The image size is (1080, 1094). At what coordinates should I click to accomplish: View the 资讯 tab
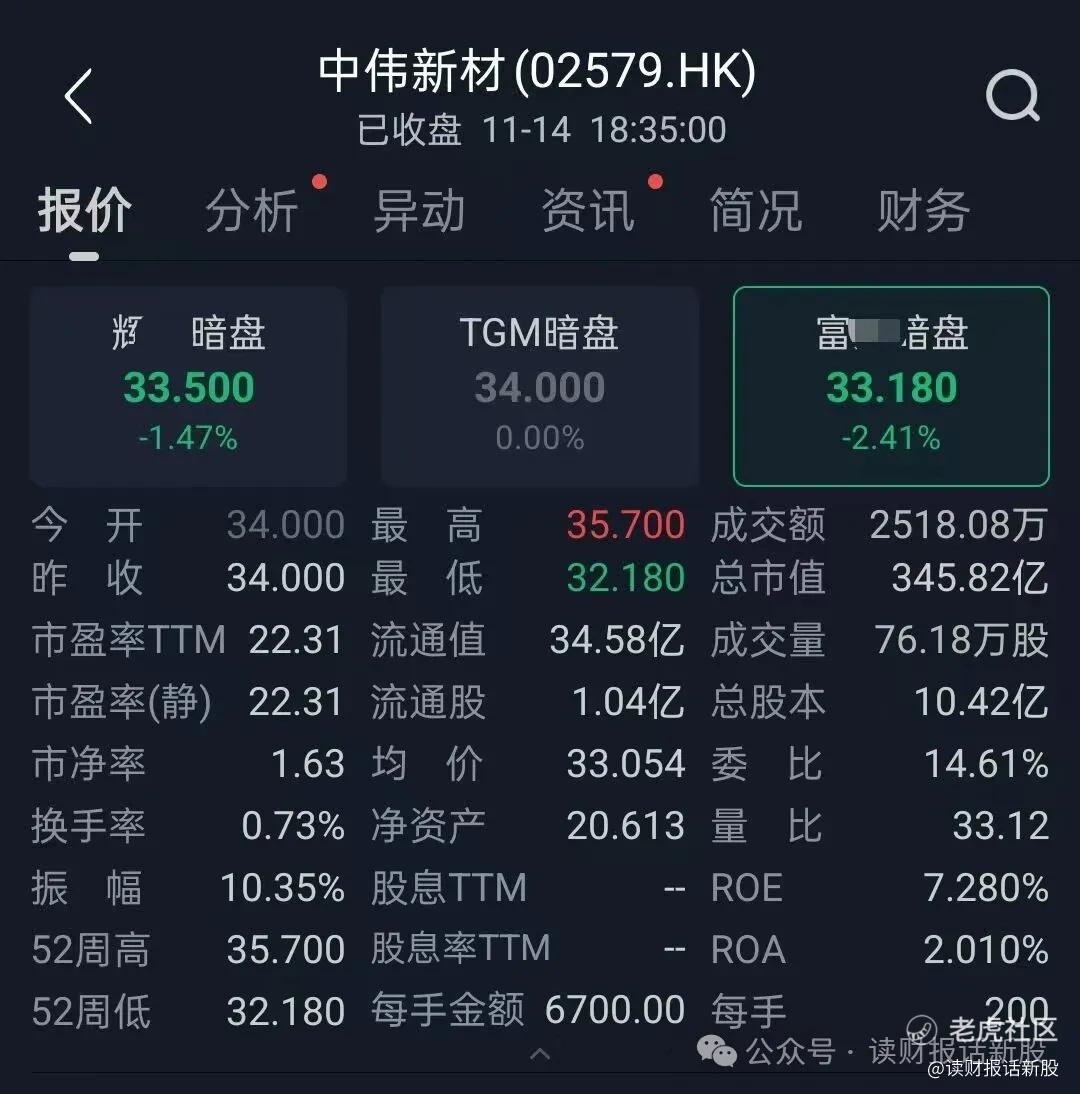[588, 212]
